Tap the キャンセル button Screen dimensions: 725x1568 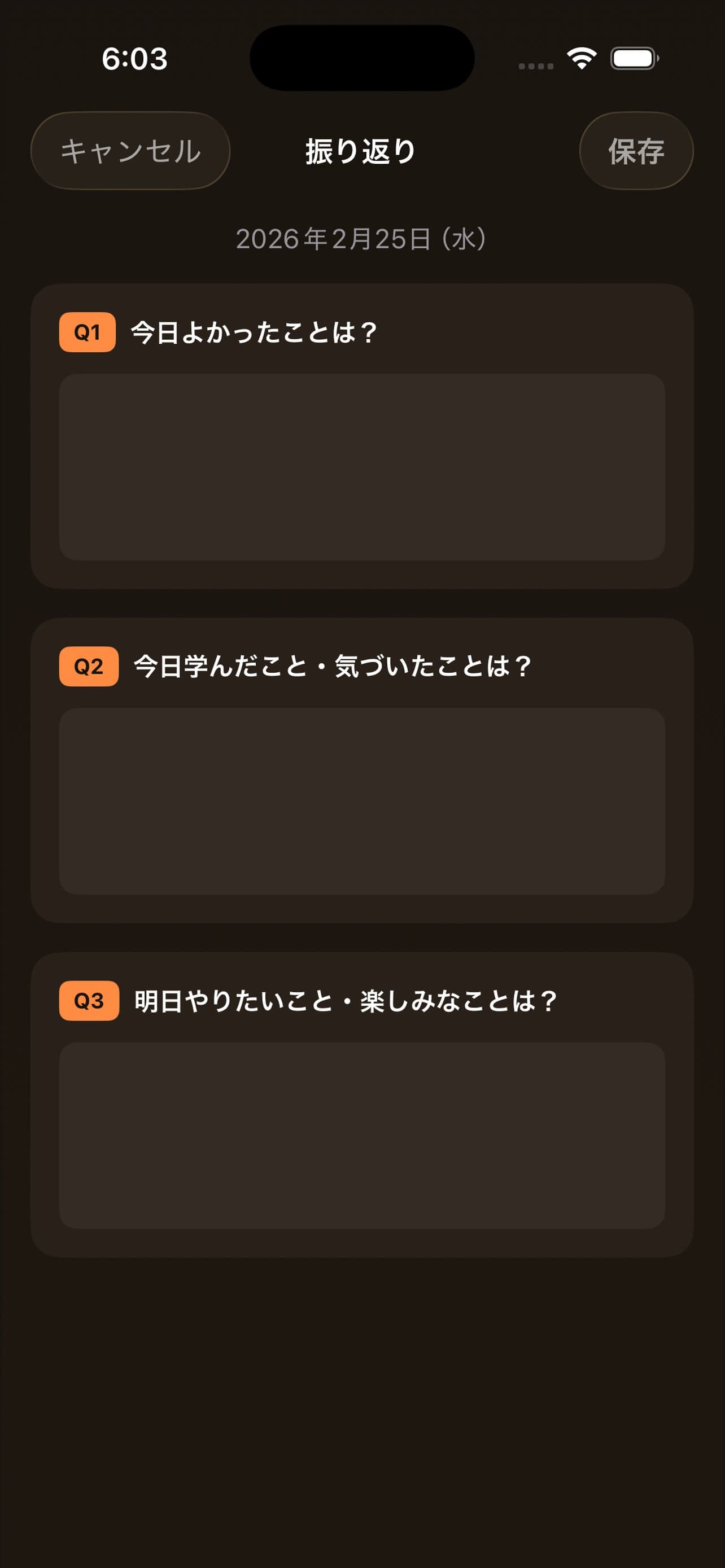[130, 150]
